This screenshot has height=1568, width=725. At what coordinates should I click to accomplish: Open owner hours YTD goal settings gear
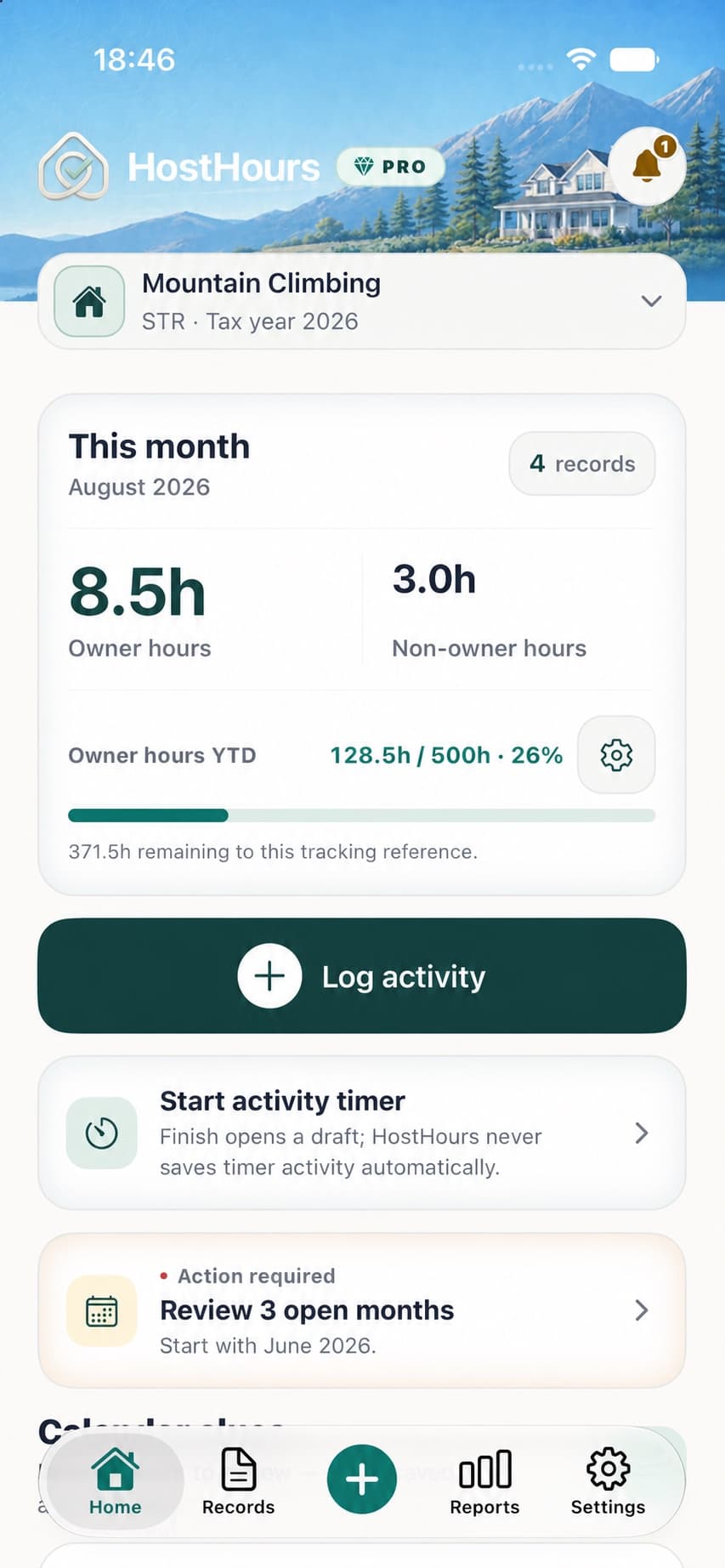click(x=616, y=755)
